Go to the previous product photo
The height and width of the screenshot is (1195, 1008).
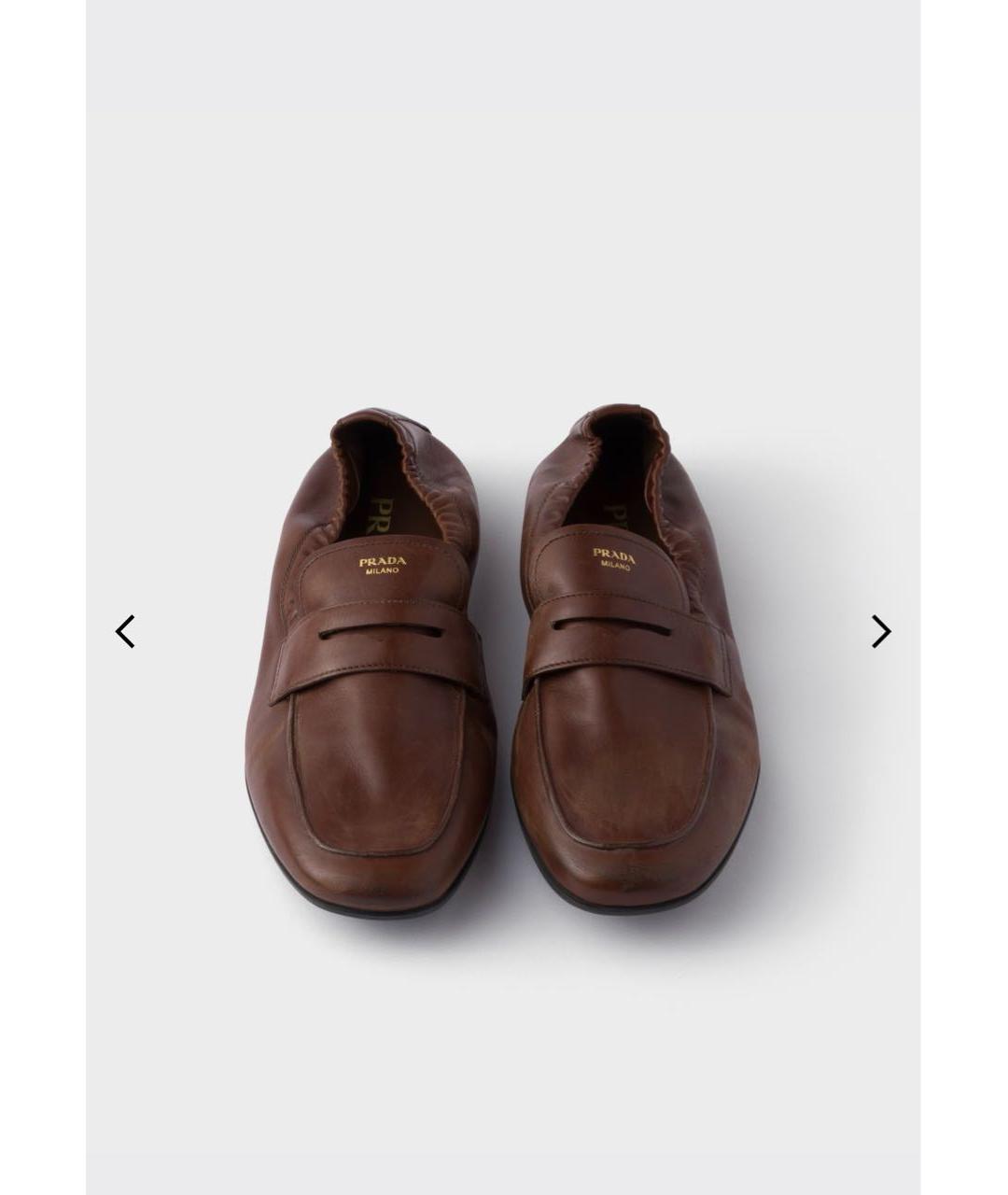coord(125,632)
